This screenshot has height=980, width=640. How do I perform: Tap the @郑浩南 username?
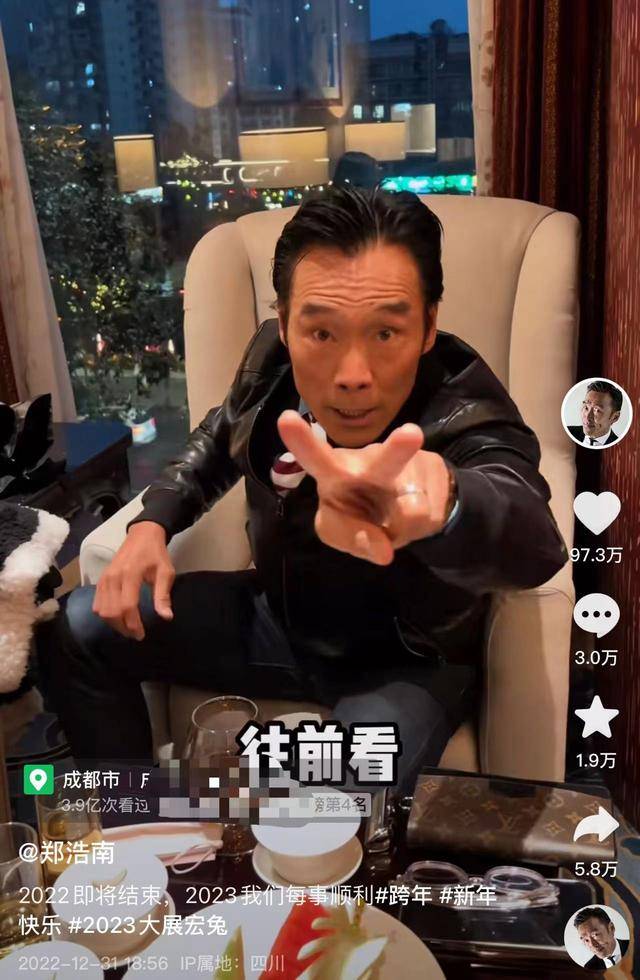(x=67, y=853)
